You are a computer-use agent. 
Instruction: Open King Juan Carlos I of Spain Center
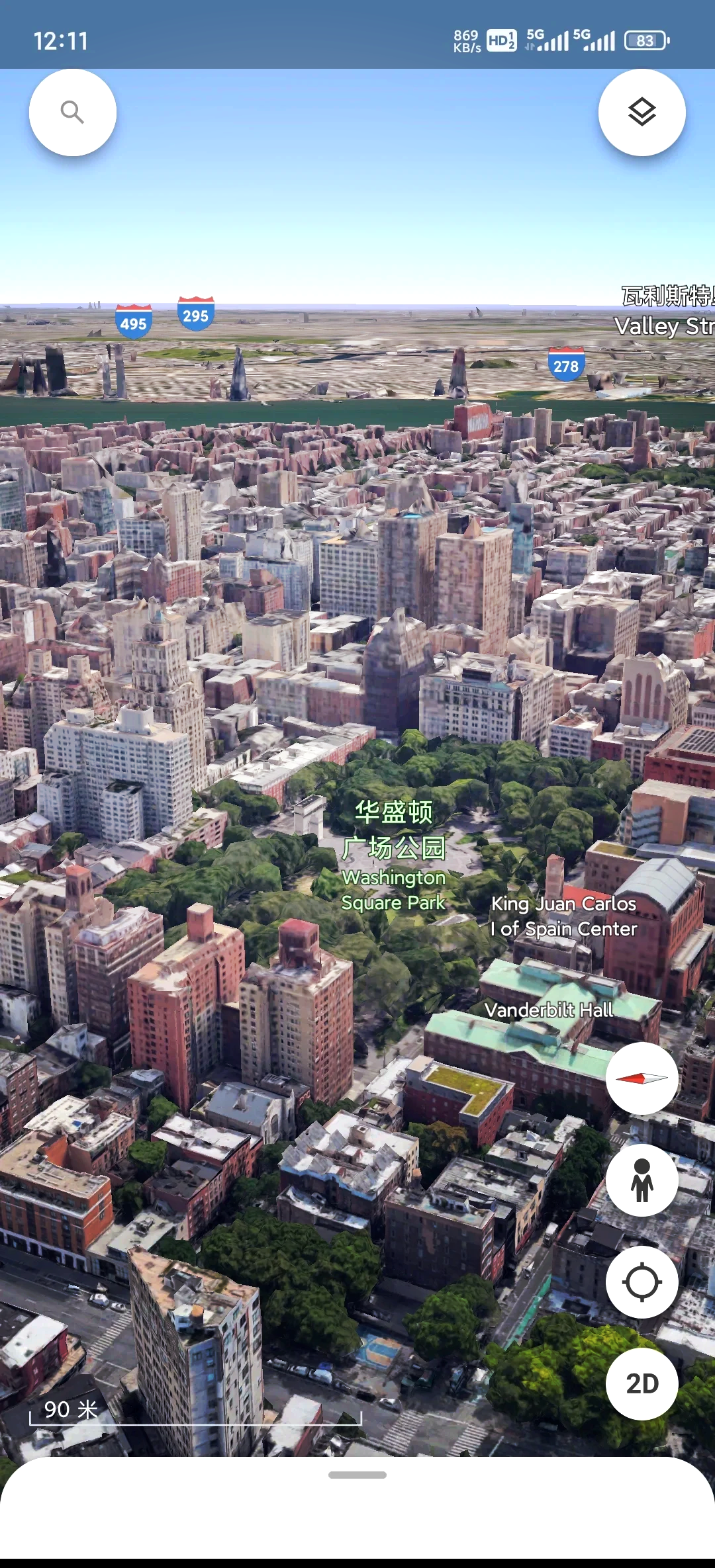click(563, 916)
